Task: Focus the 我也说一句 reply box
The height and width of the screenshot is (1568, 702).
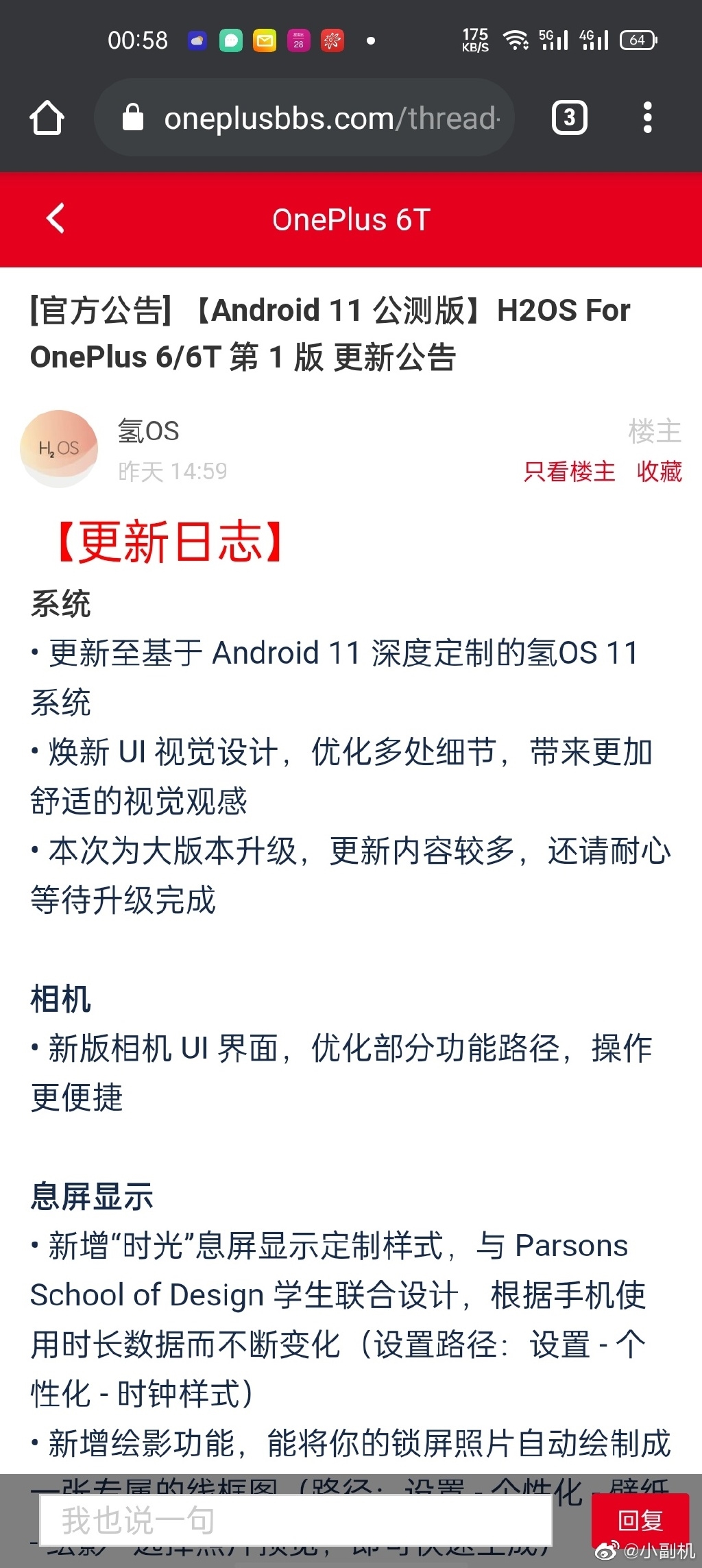Action: pyautogui.click(x=296, y=1520)
